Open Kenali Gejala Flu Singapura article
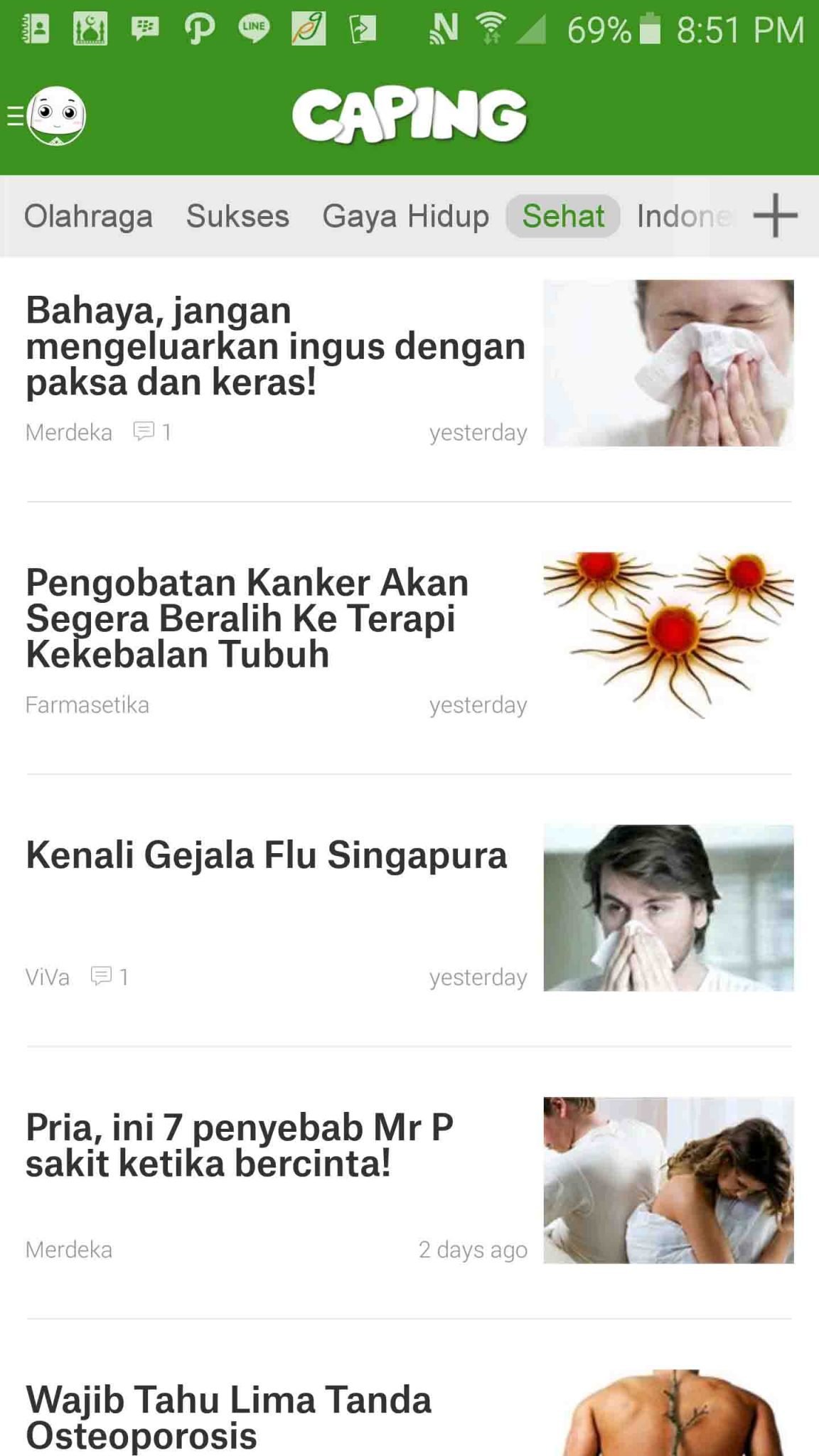819x1456 pixels. click(x=267, y=855)
